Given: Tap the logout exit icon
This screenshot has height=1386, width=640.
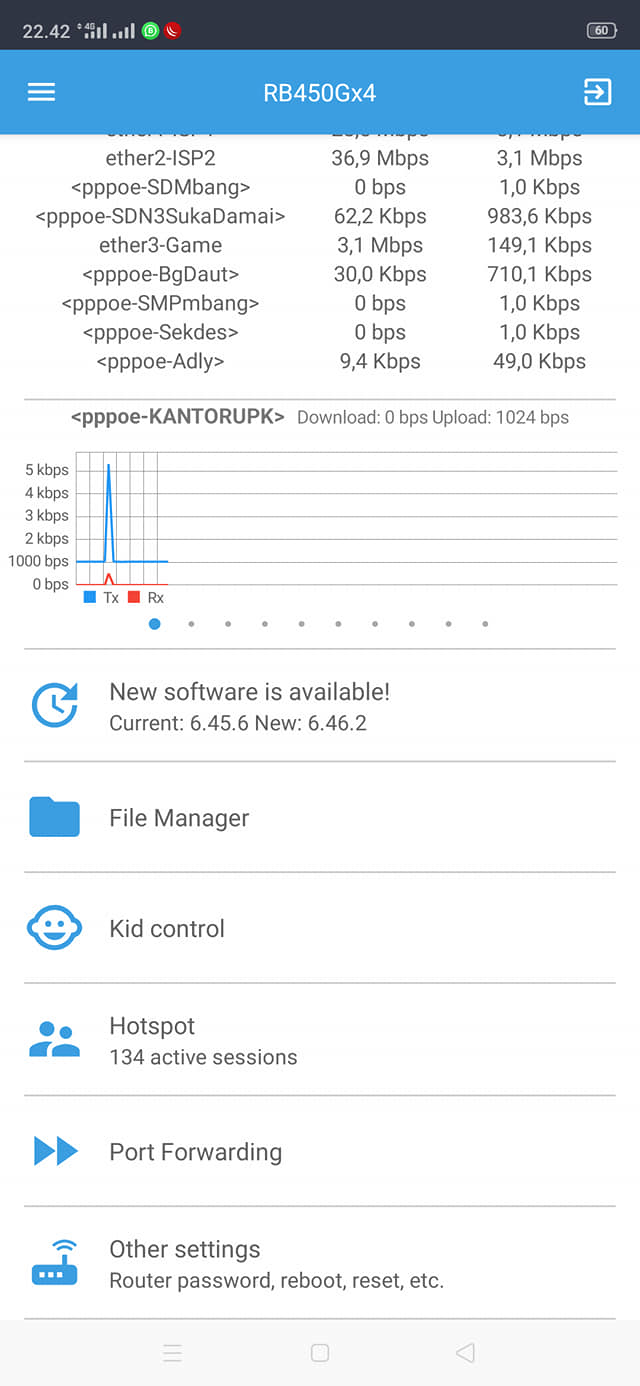Looking at the screenshot, I should coord(597,93).
